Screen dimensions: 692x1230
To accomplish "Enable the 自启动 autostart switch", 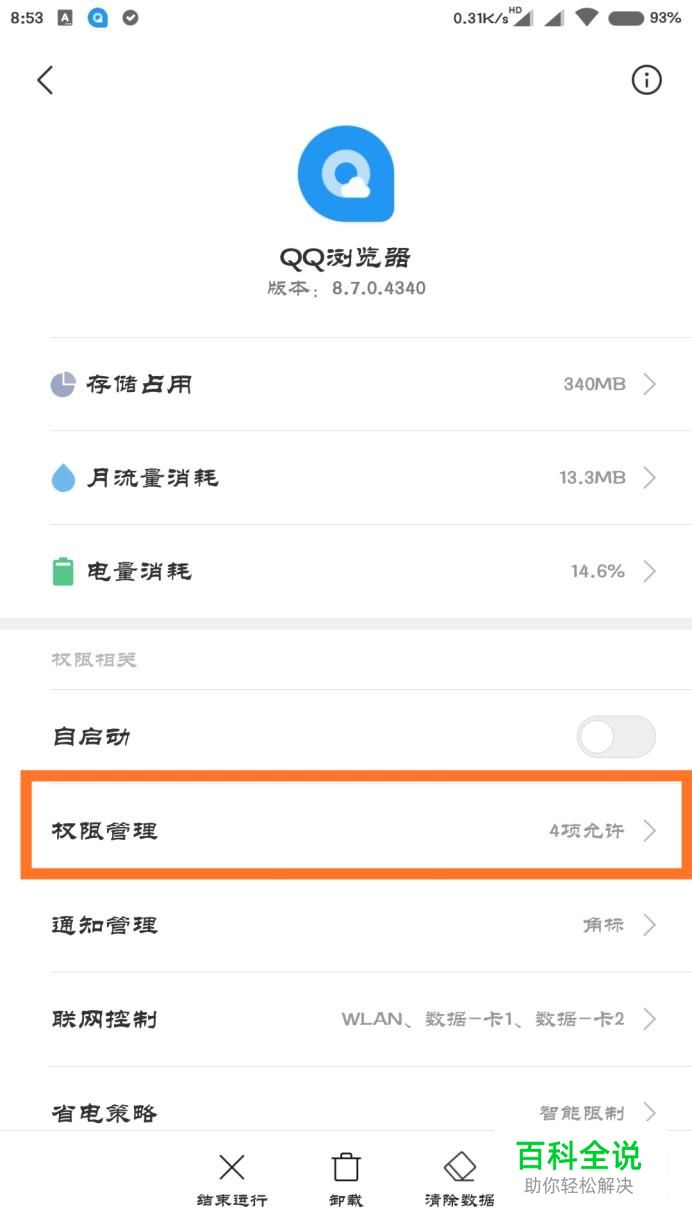I will pos(616,737).
